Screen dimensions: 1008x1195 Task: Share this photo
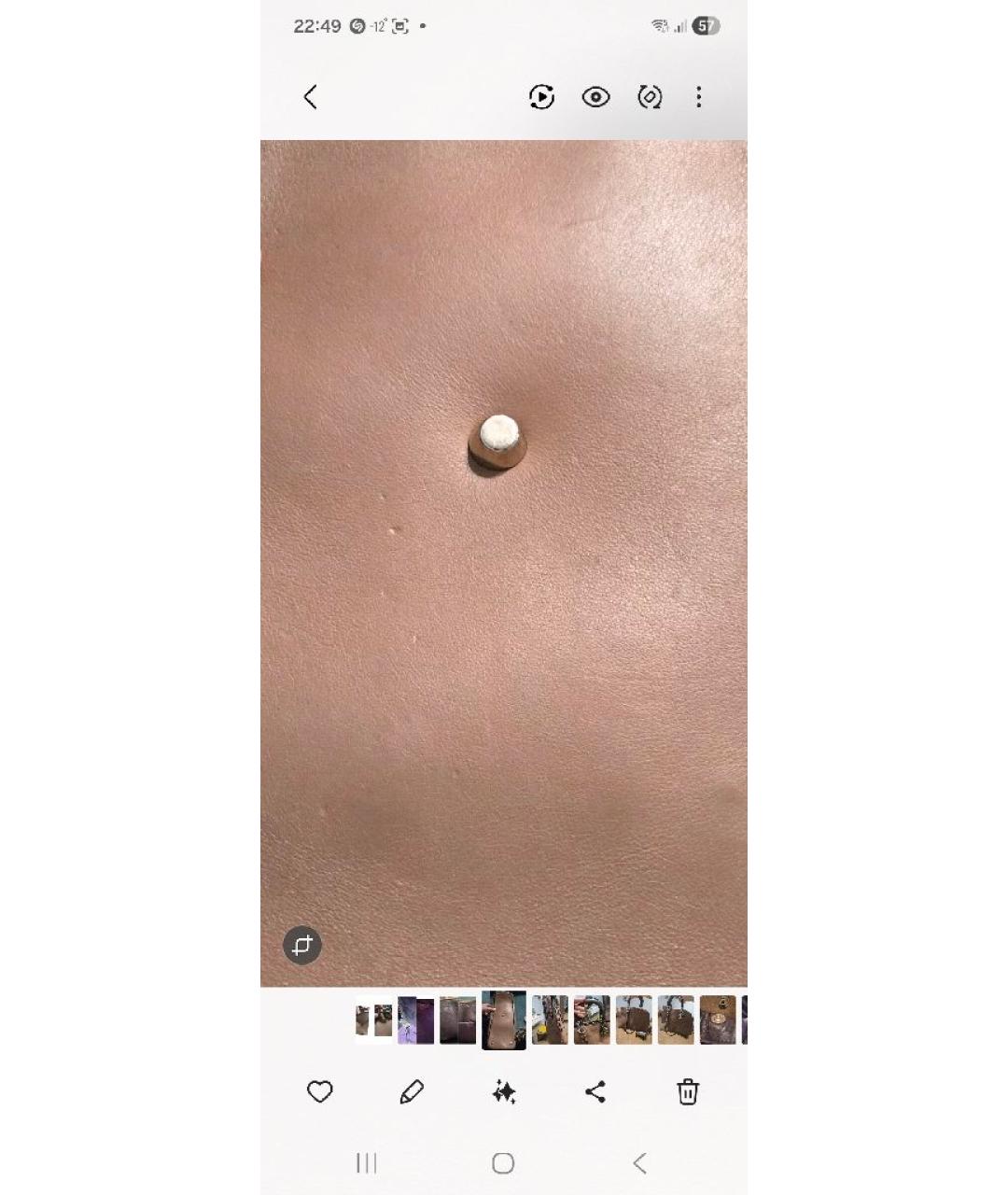coord(595,1091)
